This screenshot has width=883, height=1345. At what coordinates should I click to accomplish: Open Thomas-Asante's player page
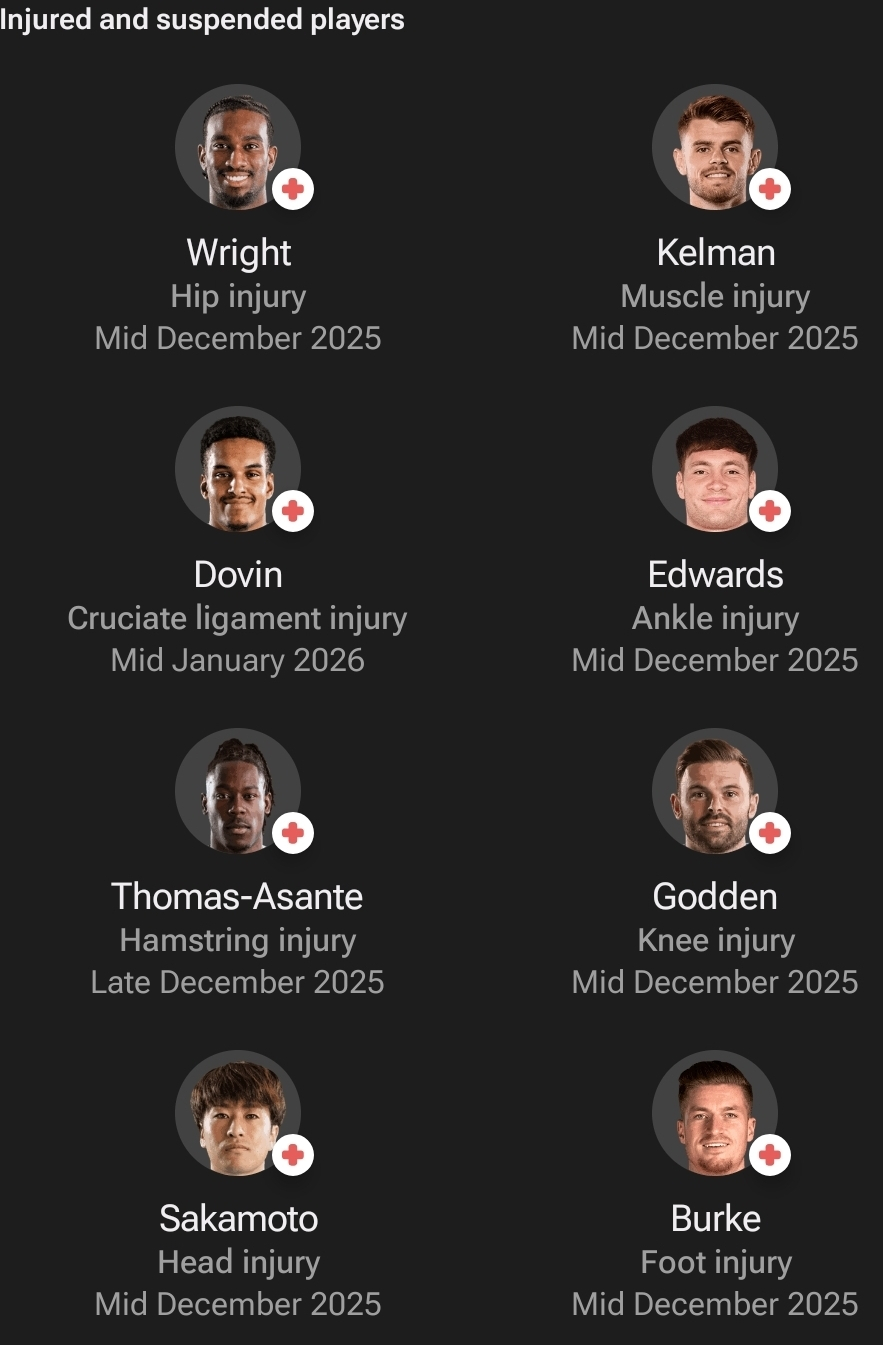pyautogui.click(x=238, y=792)
